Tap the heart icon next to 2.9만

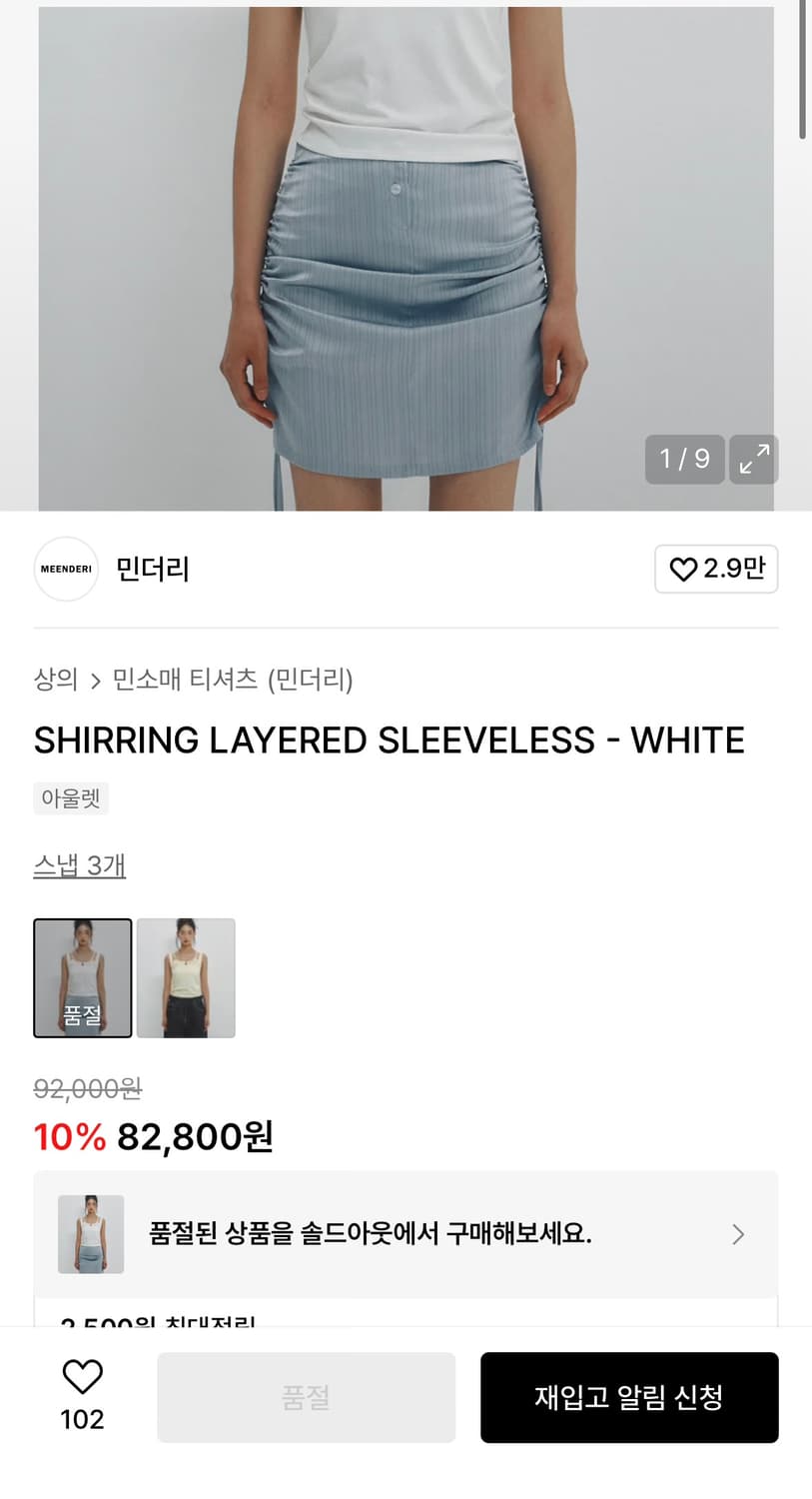click(683, 569)
